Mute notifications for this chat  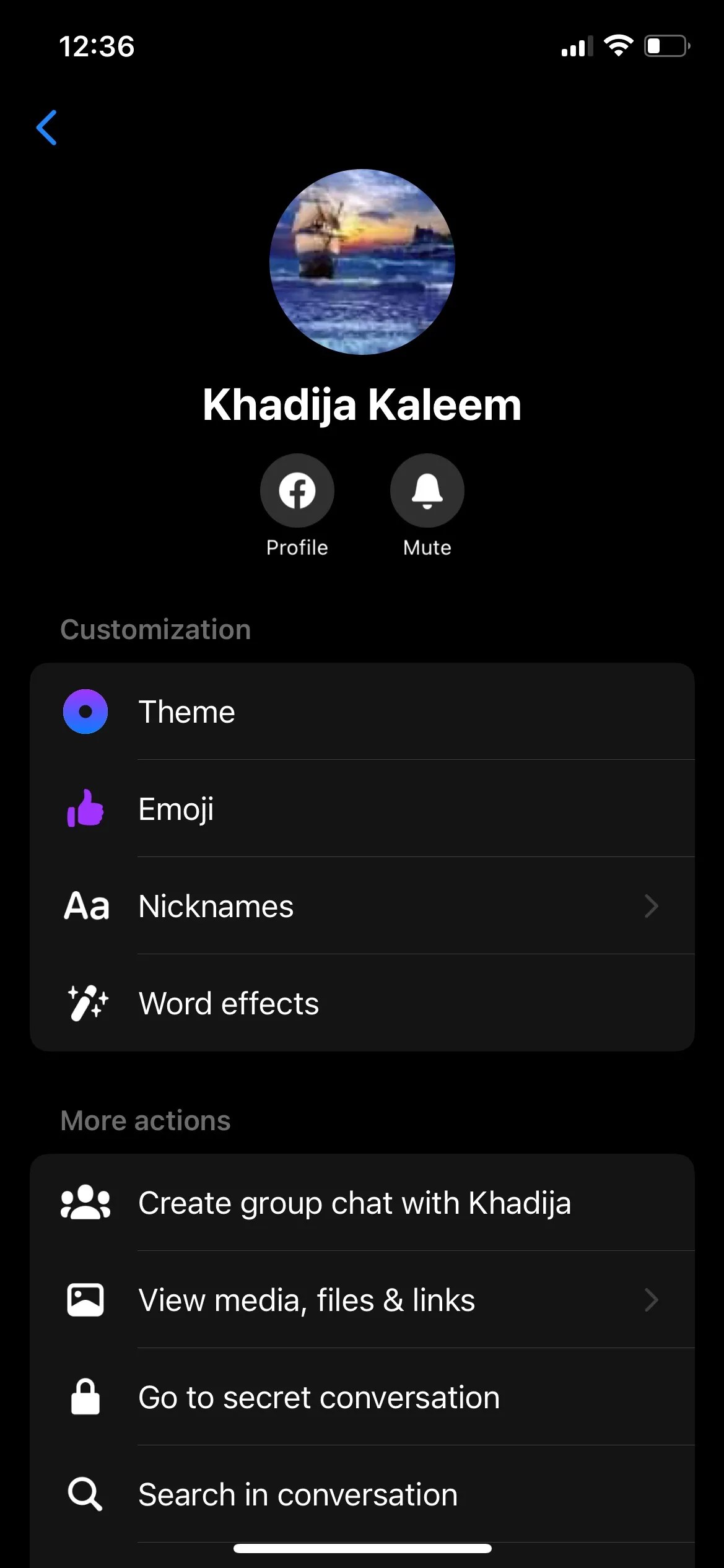427,490
